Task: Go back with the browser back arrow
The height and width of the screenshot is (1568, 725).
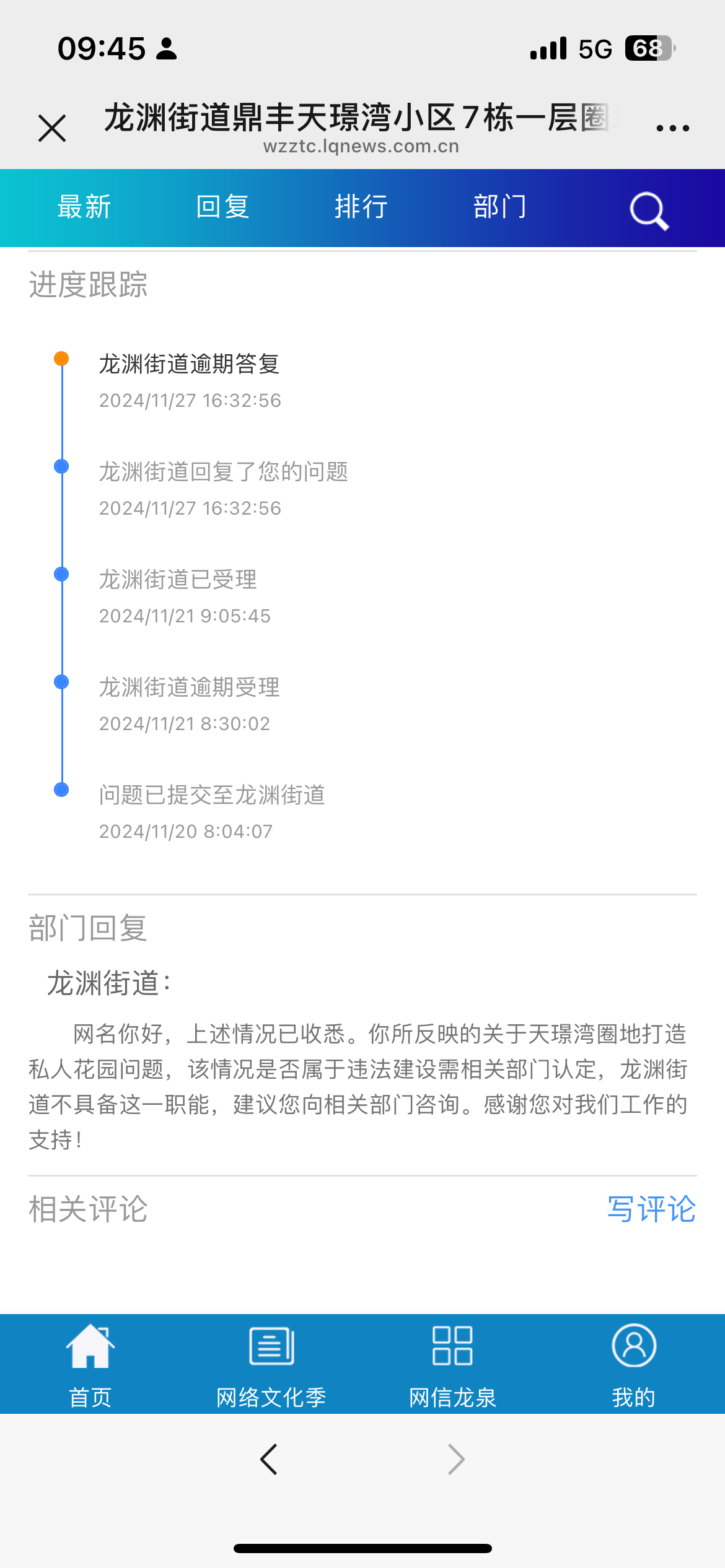Action: pyautogui.click(x=269, y=1460)
